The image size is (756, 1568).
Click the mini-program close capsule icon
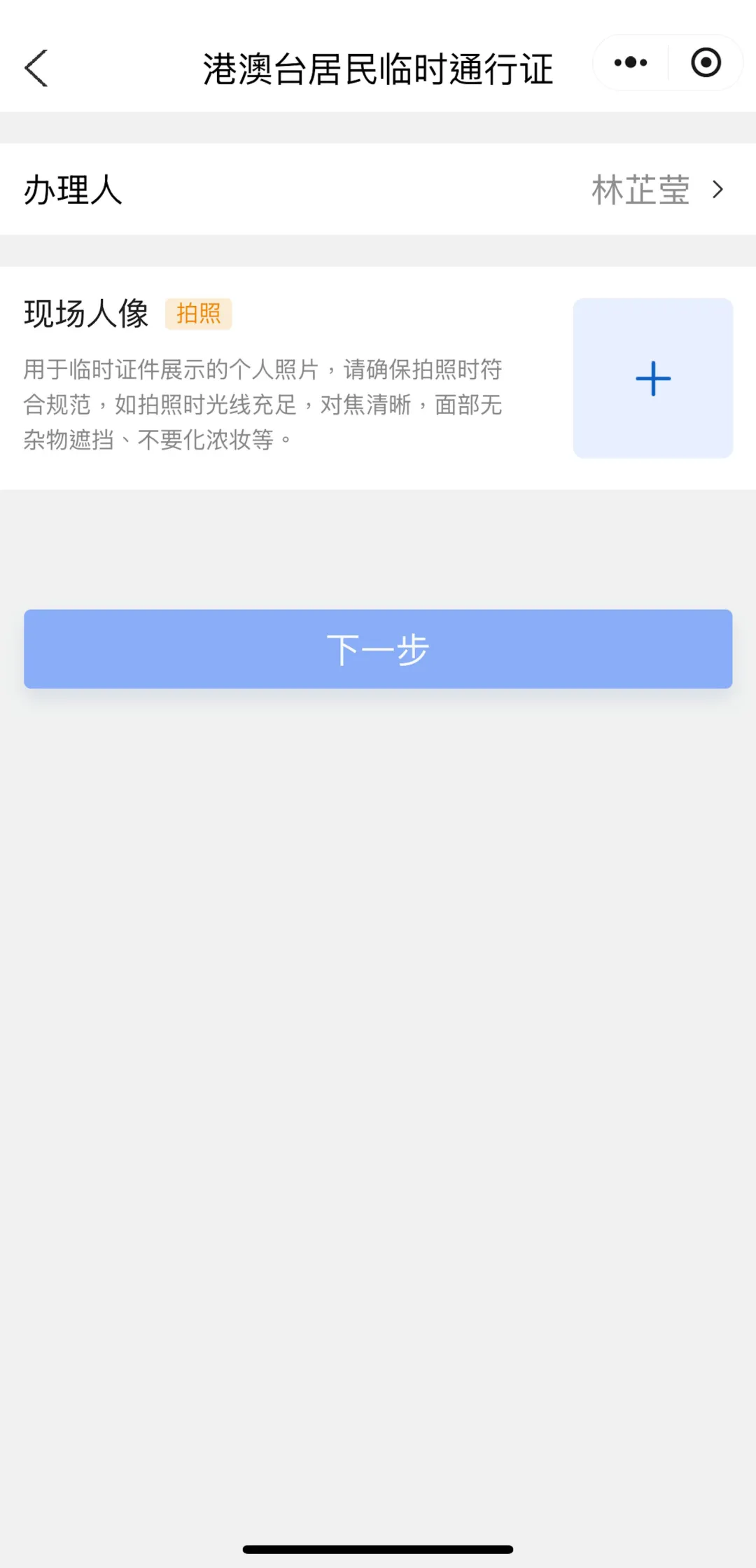click(x=706, y=62)
